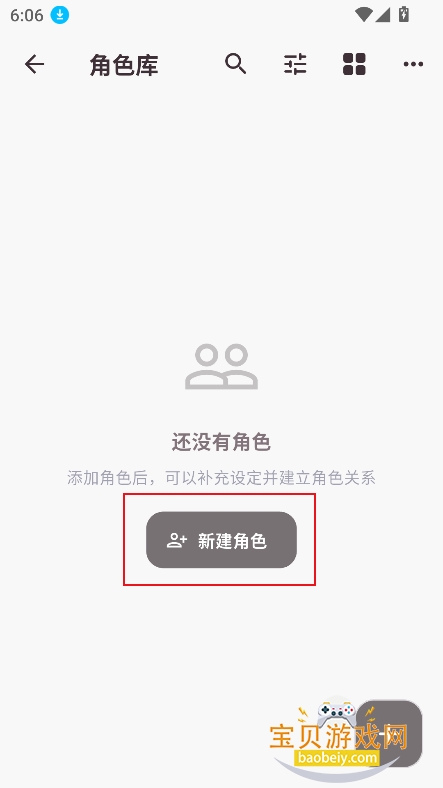
Task: Go back using the top-left arrow
Action: point(35,64)
